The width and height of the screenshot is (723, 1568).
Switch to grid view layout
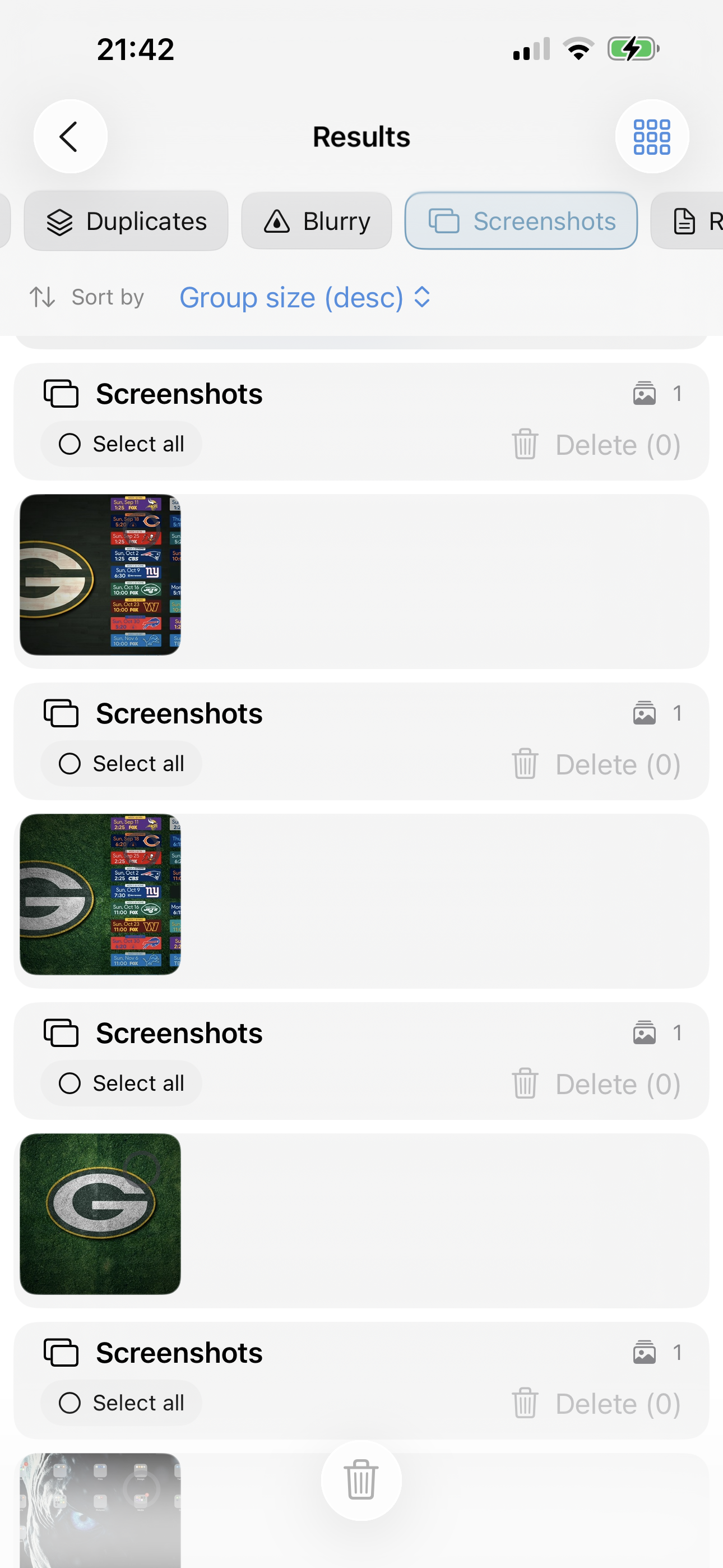pos(651,136)
